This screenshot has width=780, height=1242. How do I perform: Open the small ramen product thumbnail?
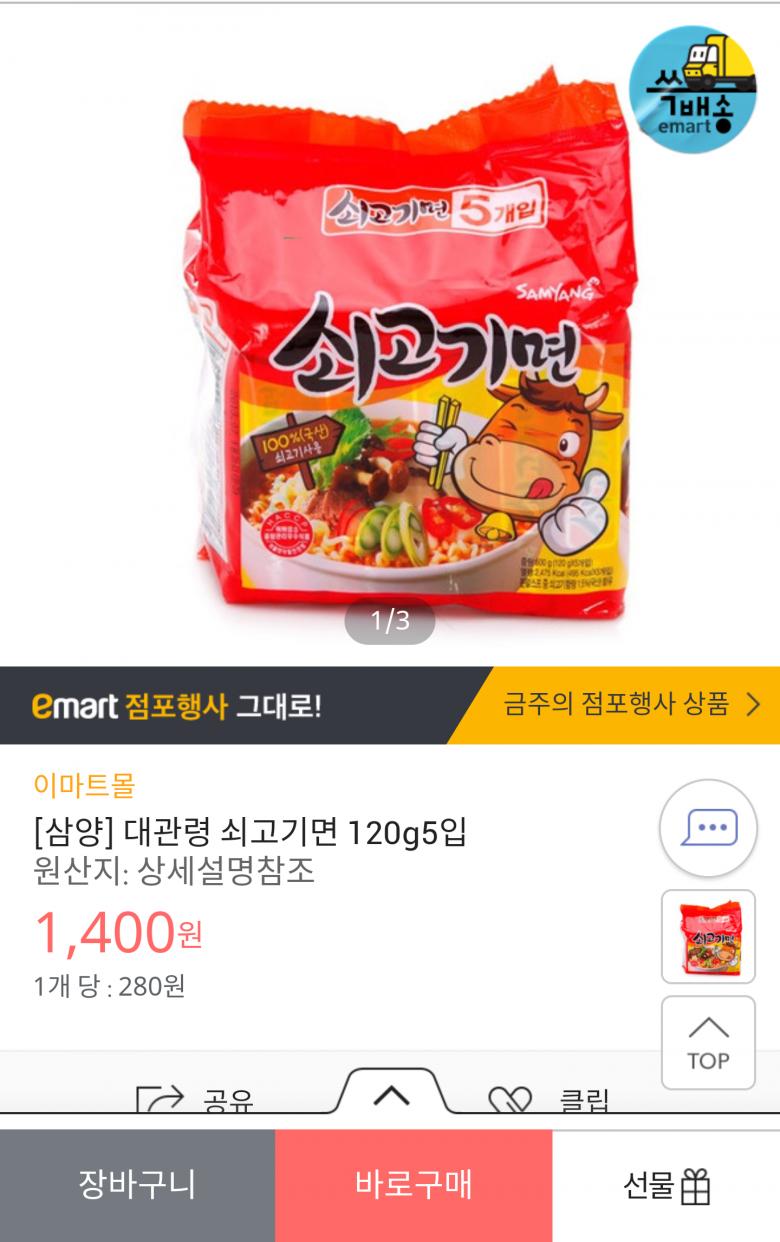(x=708, y=937)
